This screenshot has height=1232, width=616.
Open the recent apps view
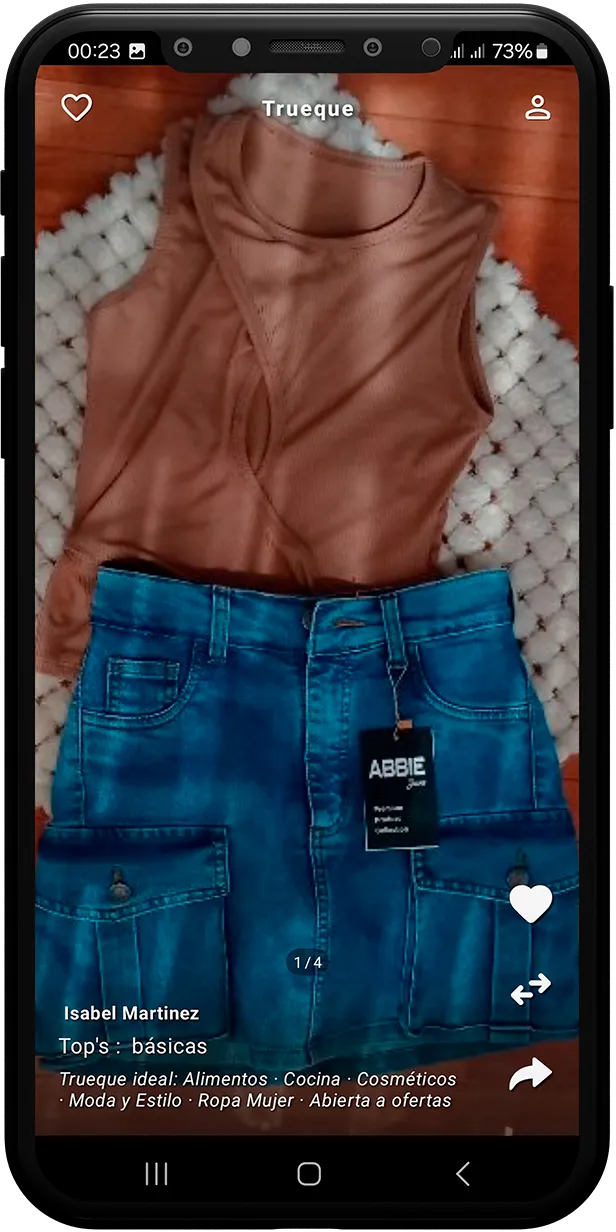click(x=157, y=1173)
